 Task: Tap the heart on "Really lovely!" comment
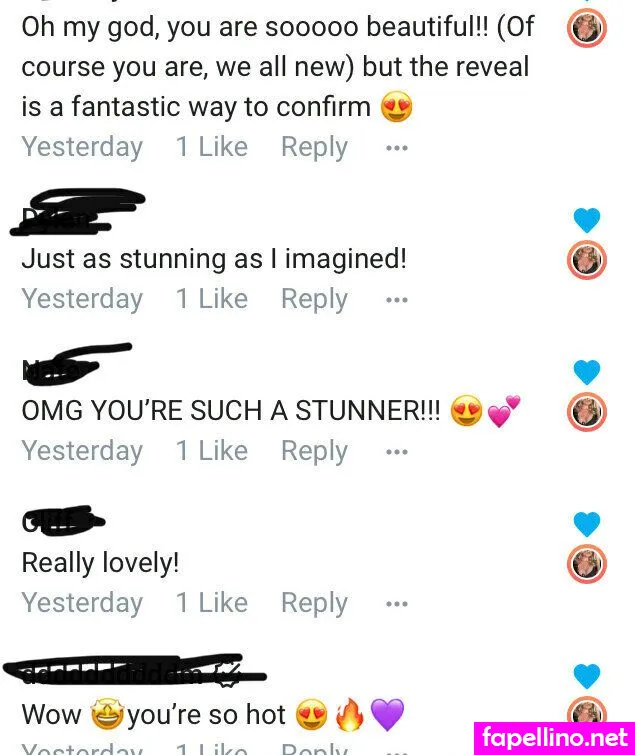click(587, 524)
